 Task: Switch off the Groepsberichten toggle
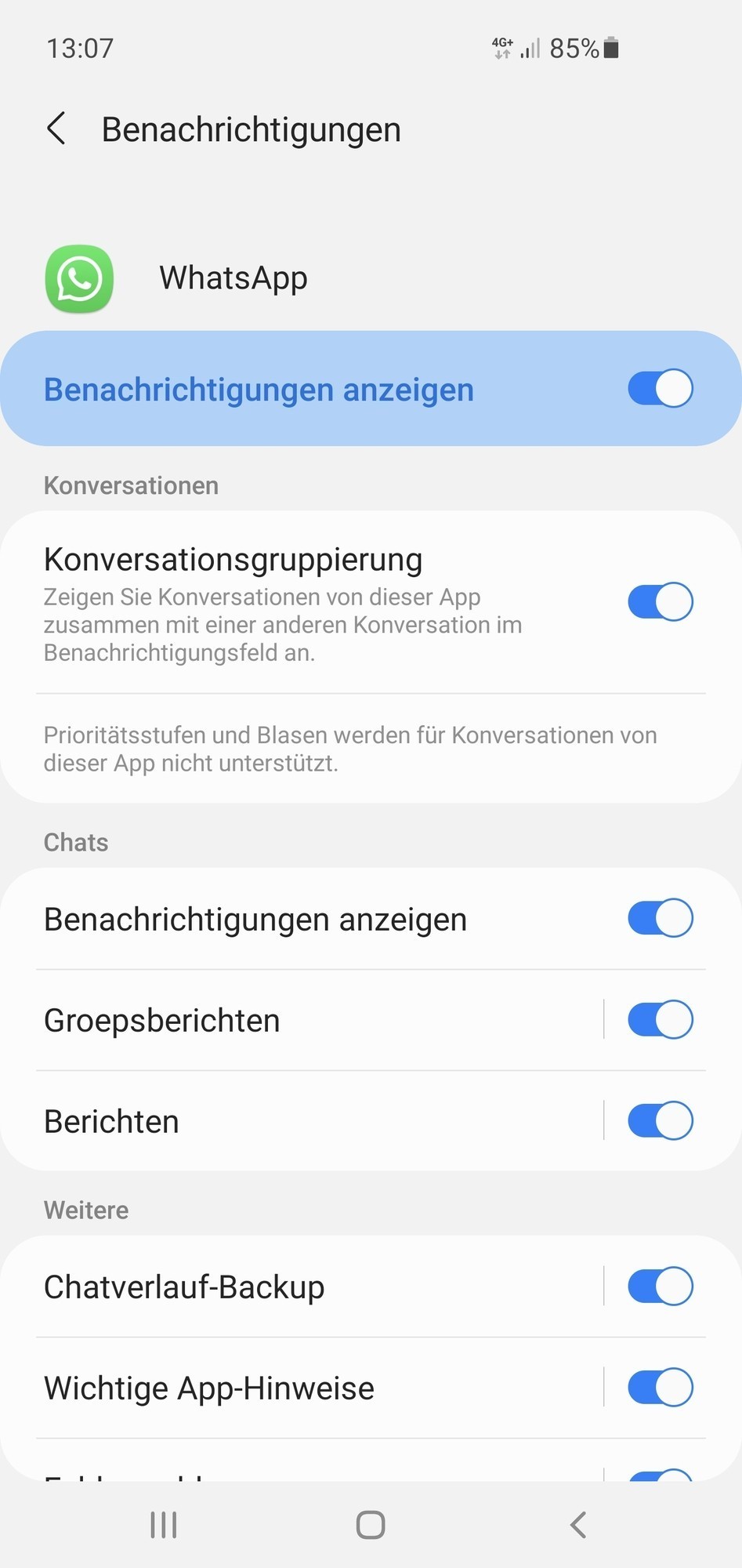[x=660, y=1020]
